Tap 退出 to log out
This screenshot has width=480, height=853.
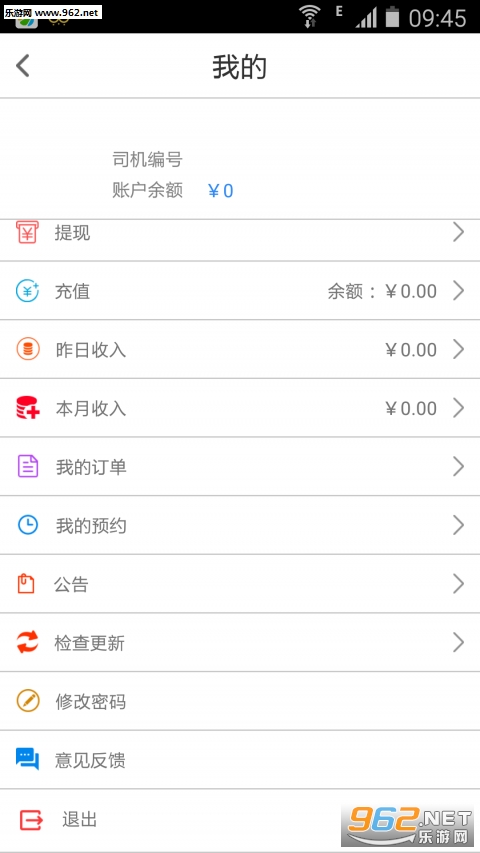coord(240,819)
